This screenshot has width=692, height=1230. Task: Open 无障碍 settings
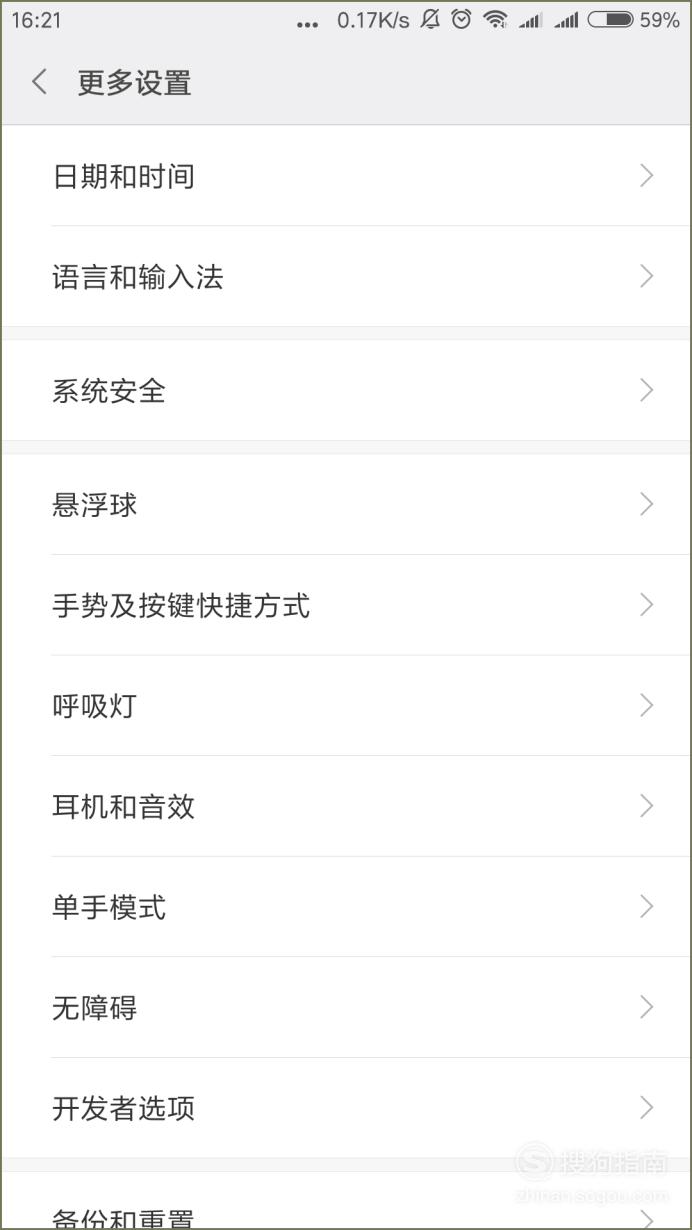[346, 1007]
